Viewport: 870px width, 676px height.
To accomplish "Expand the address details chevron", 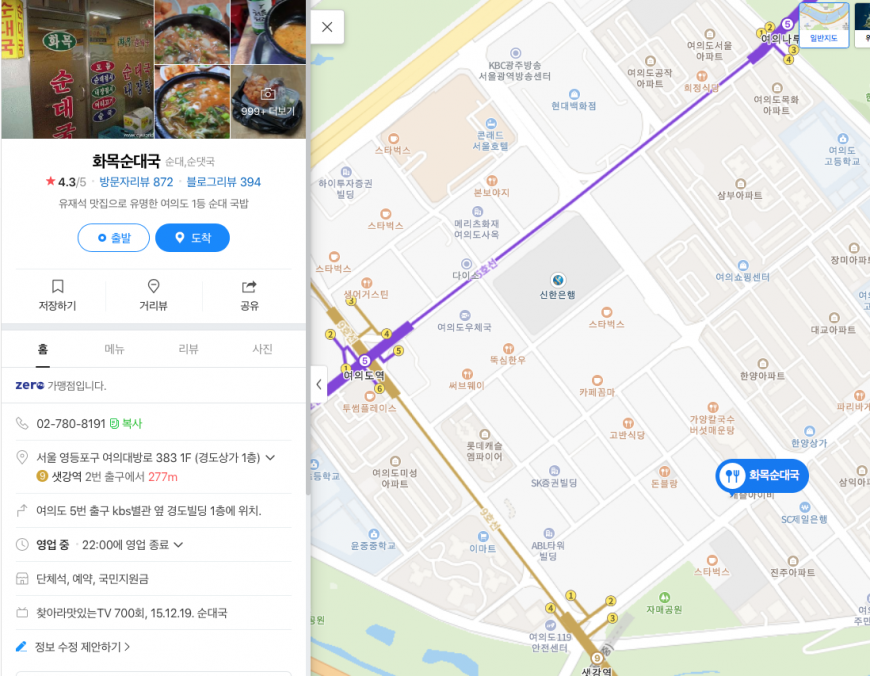I will click(x=270, y=458).
